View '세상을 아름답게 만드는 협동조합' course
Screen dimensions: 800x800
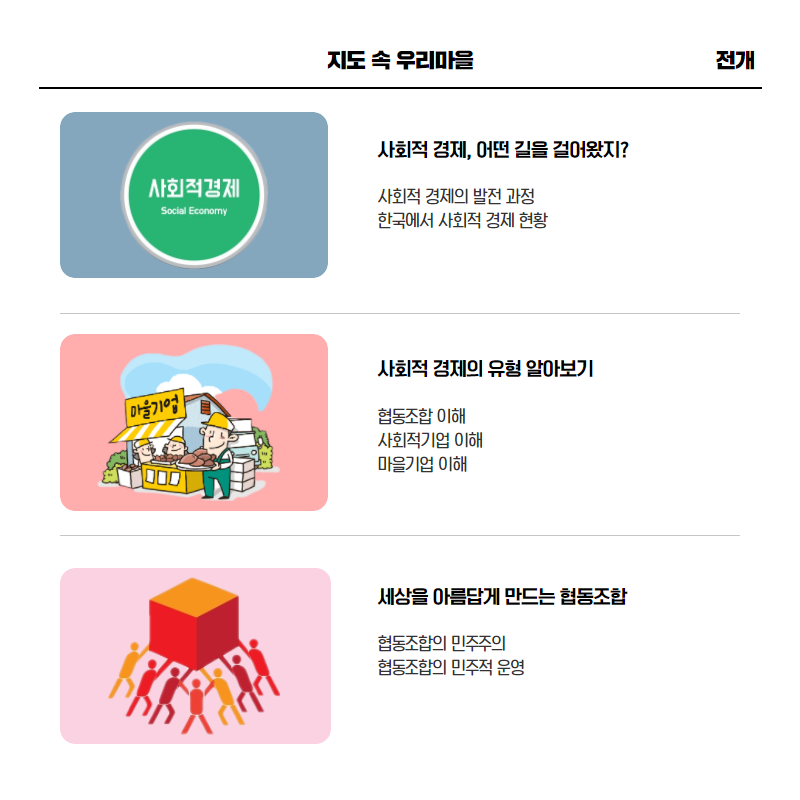502,597
